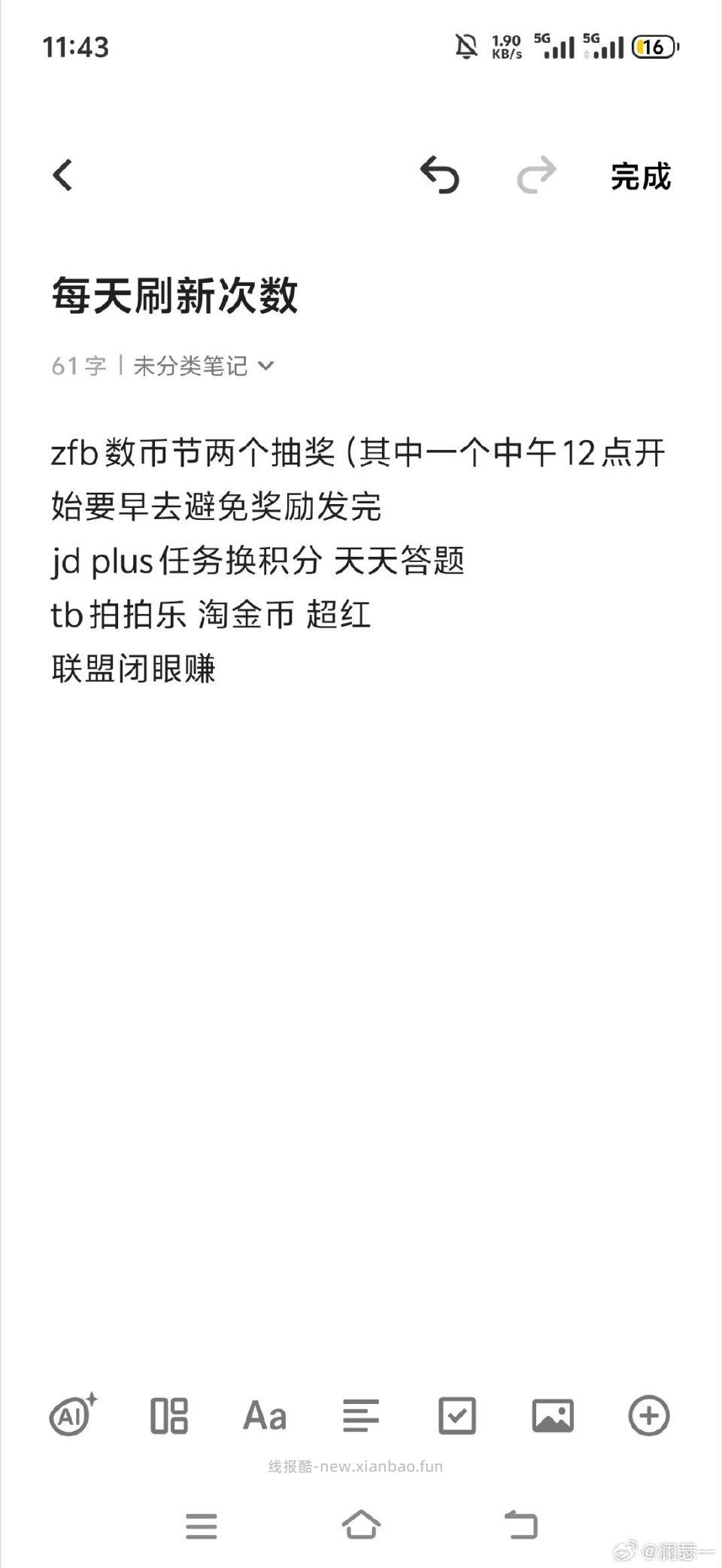Open the AI writing assistant
Viewport: 722px width, 1568px height.
click(72, 1415)
